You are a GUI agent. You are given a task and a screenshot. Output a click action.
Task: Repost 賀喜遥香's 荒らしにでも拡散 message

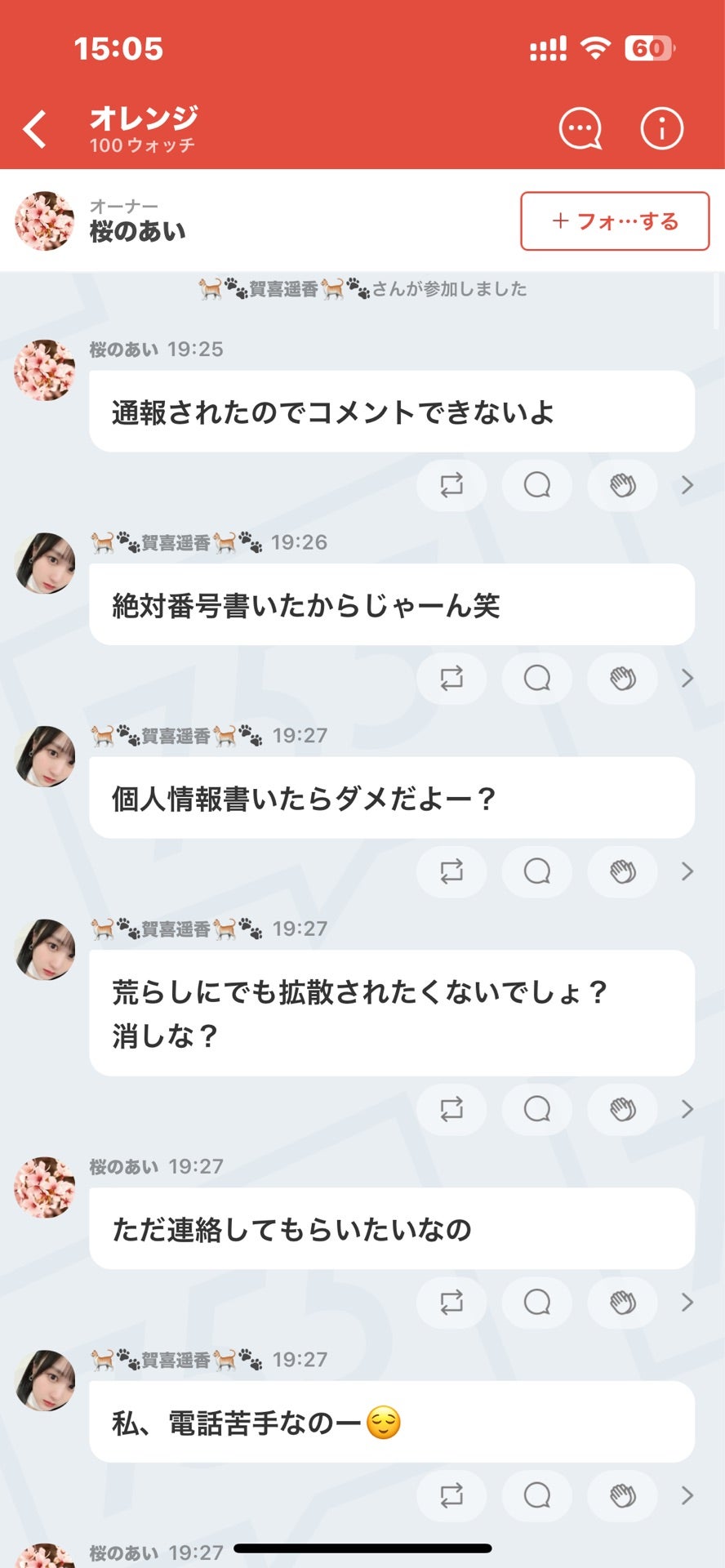click(451, 1109)
